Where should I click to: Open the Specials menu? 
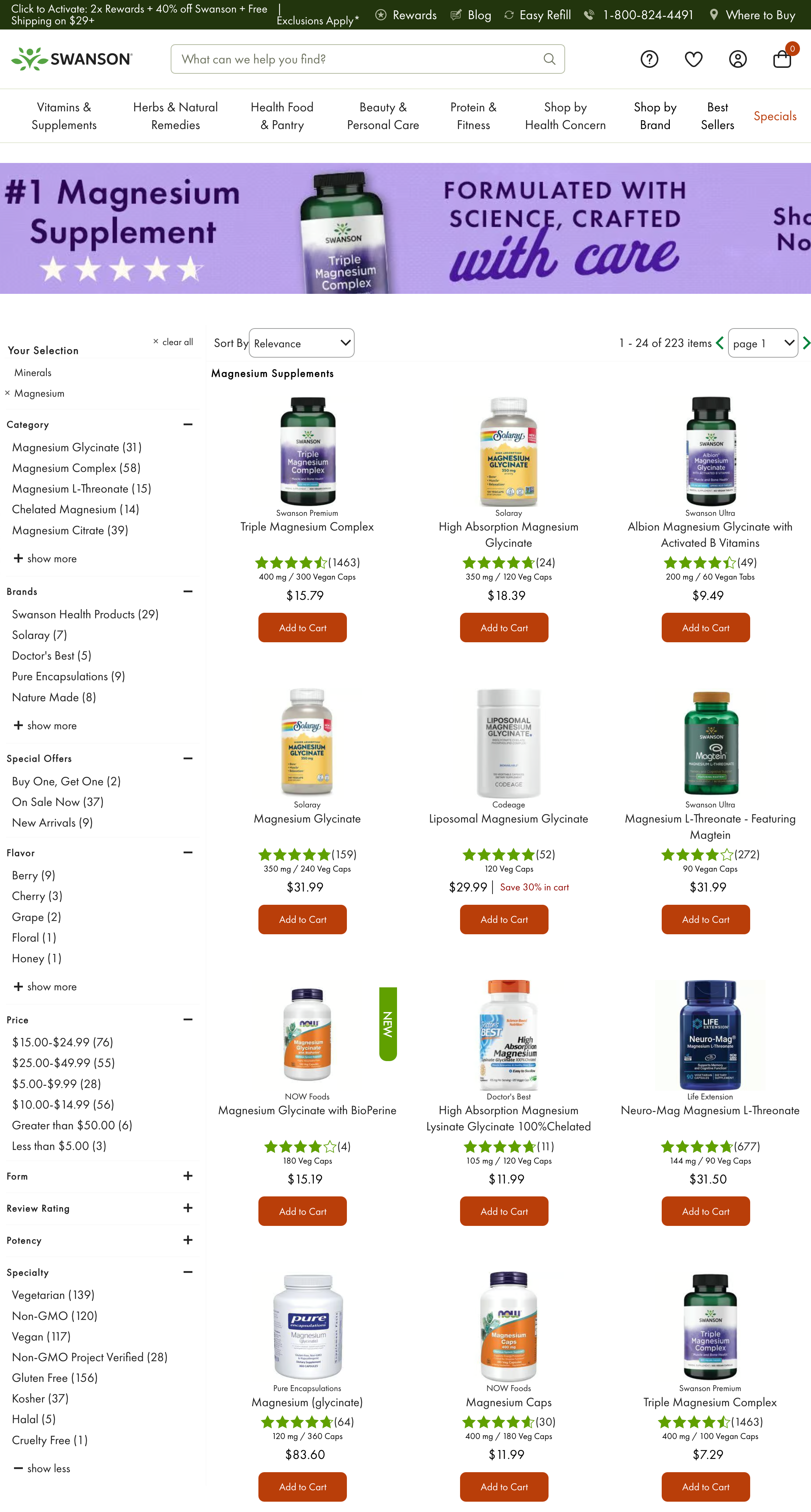pyautogui.click(x=775, y=116)
